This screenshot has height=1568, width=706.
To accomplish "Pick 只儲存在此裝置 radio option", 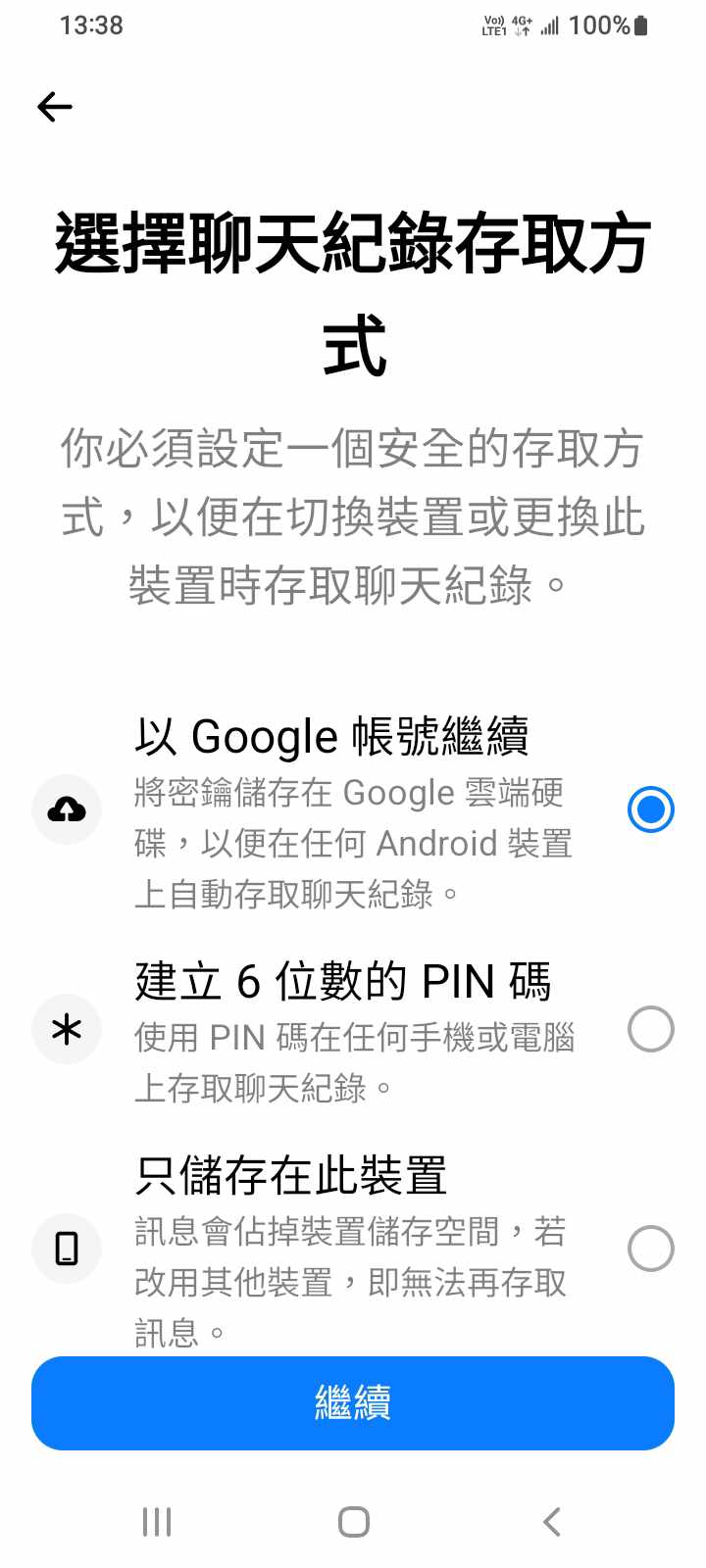I will point(650,1249).
